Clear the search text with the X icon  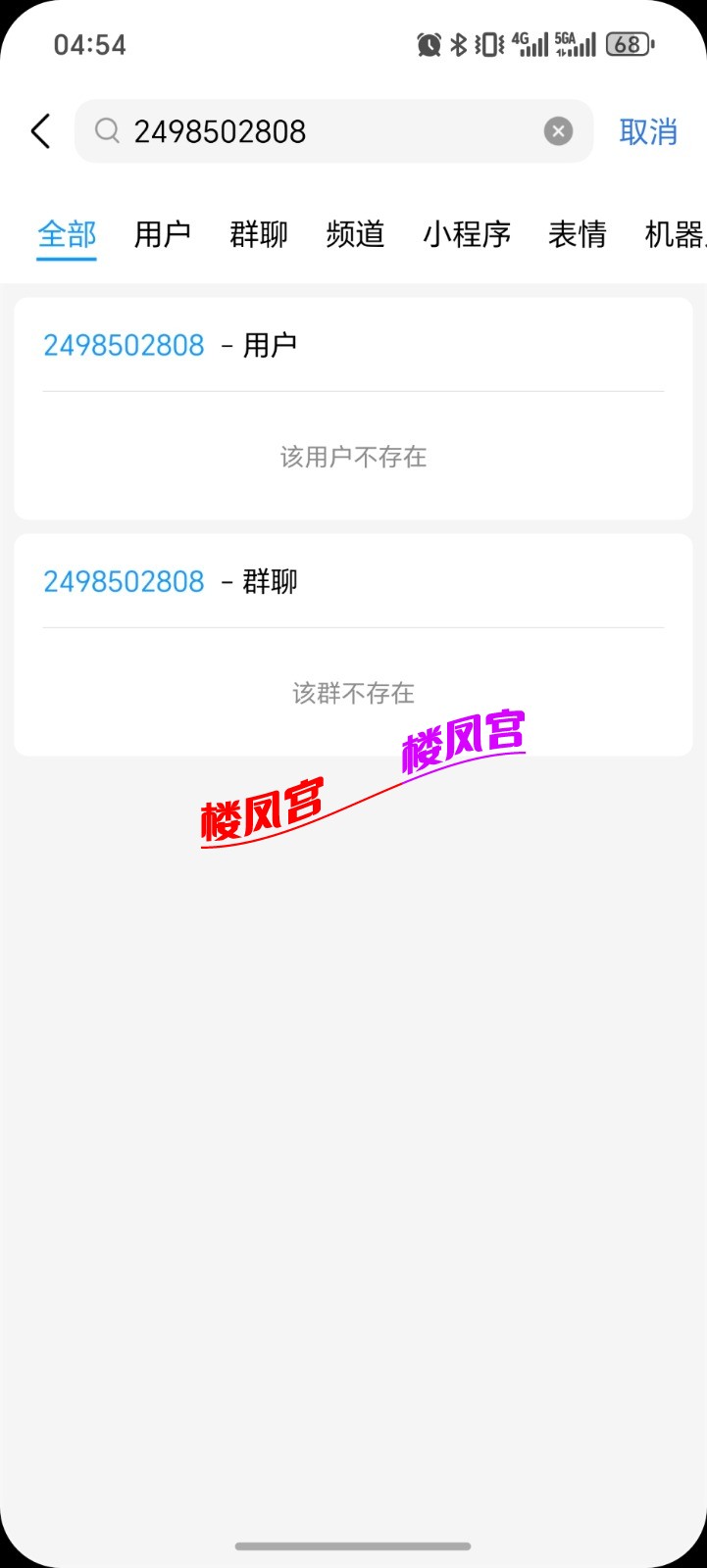pyautogui.click(x=558, y=131)
